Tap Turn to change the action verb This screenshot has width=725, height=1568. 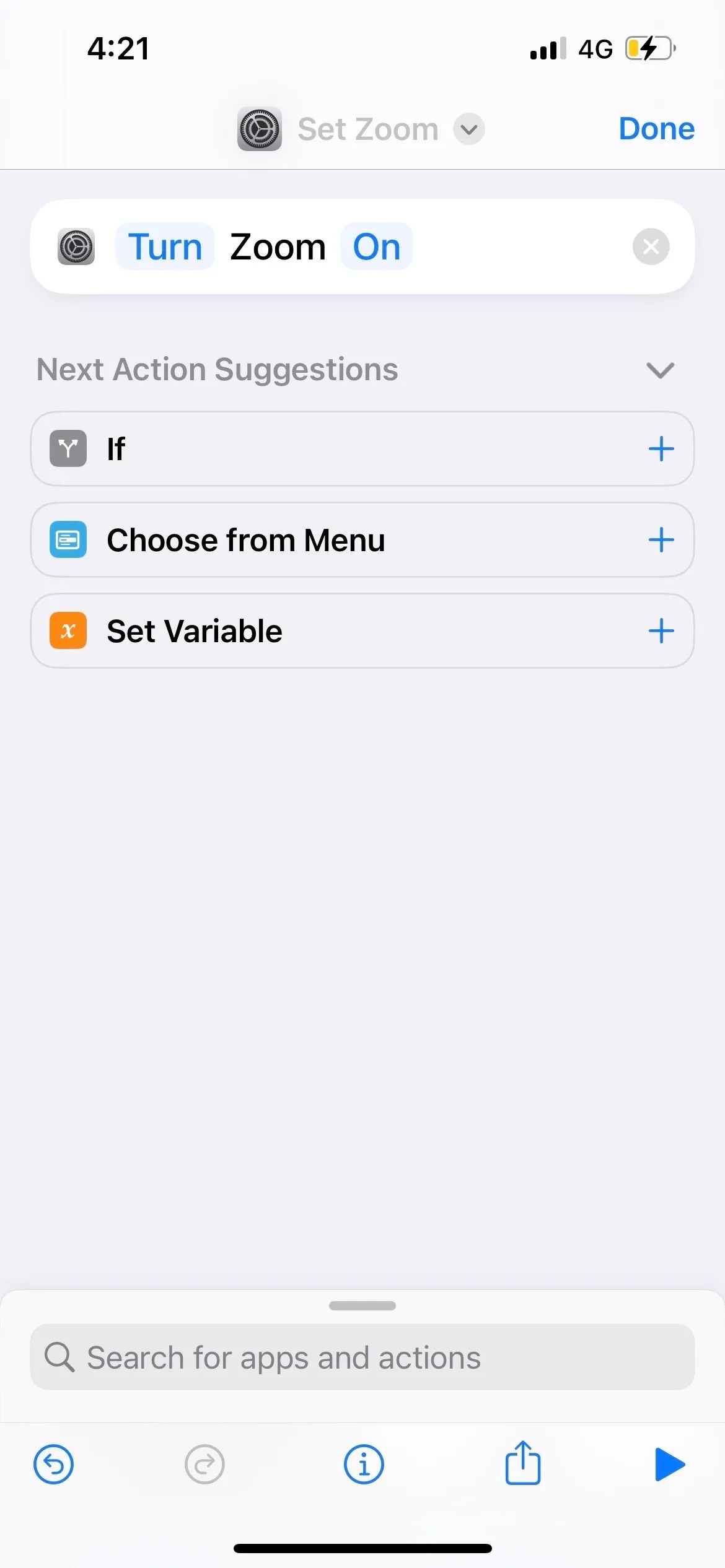click(x=165, y=246)
